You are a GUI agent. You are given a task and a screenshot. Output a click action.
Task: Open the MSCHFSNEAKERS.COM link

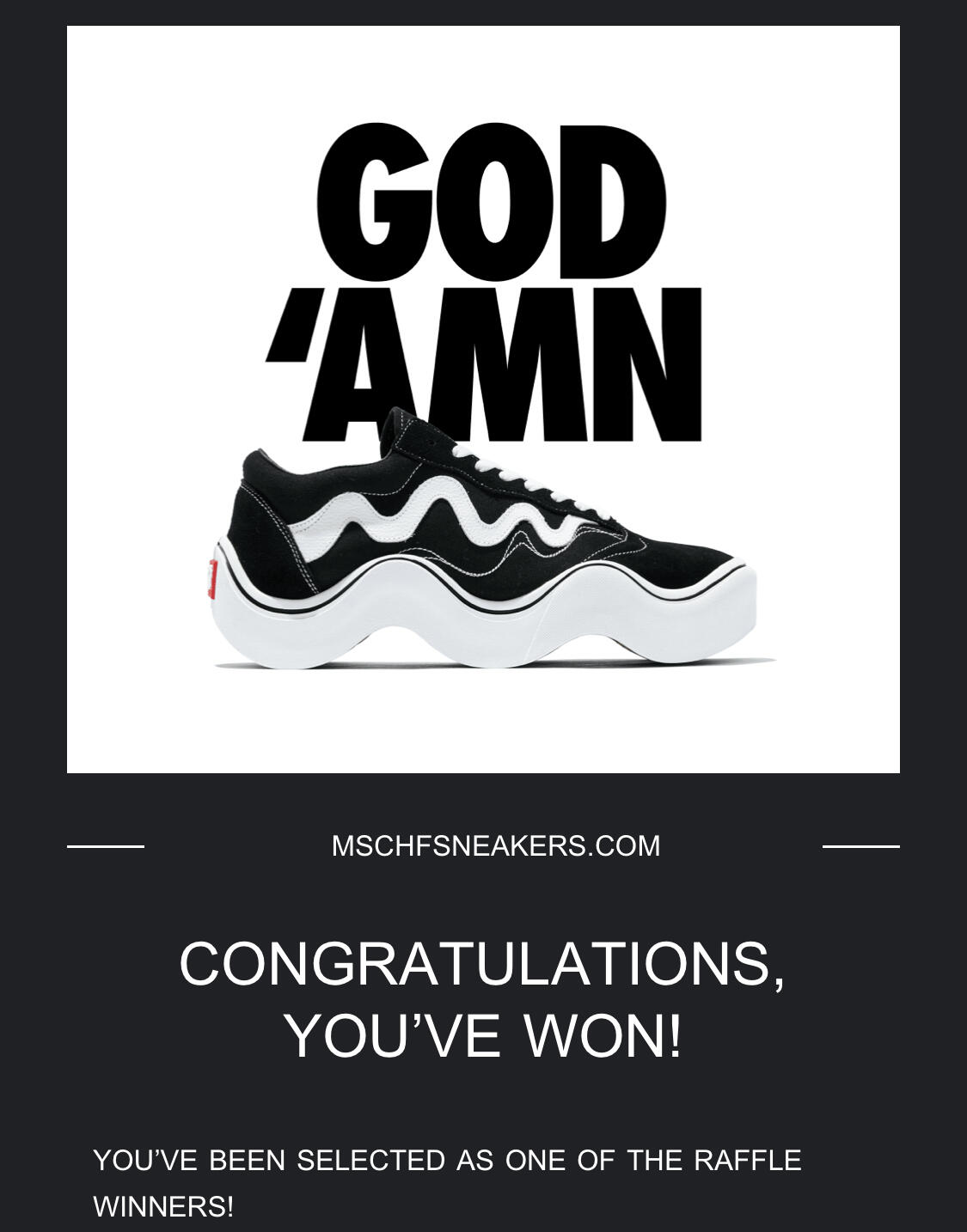point(496,846)
